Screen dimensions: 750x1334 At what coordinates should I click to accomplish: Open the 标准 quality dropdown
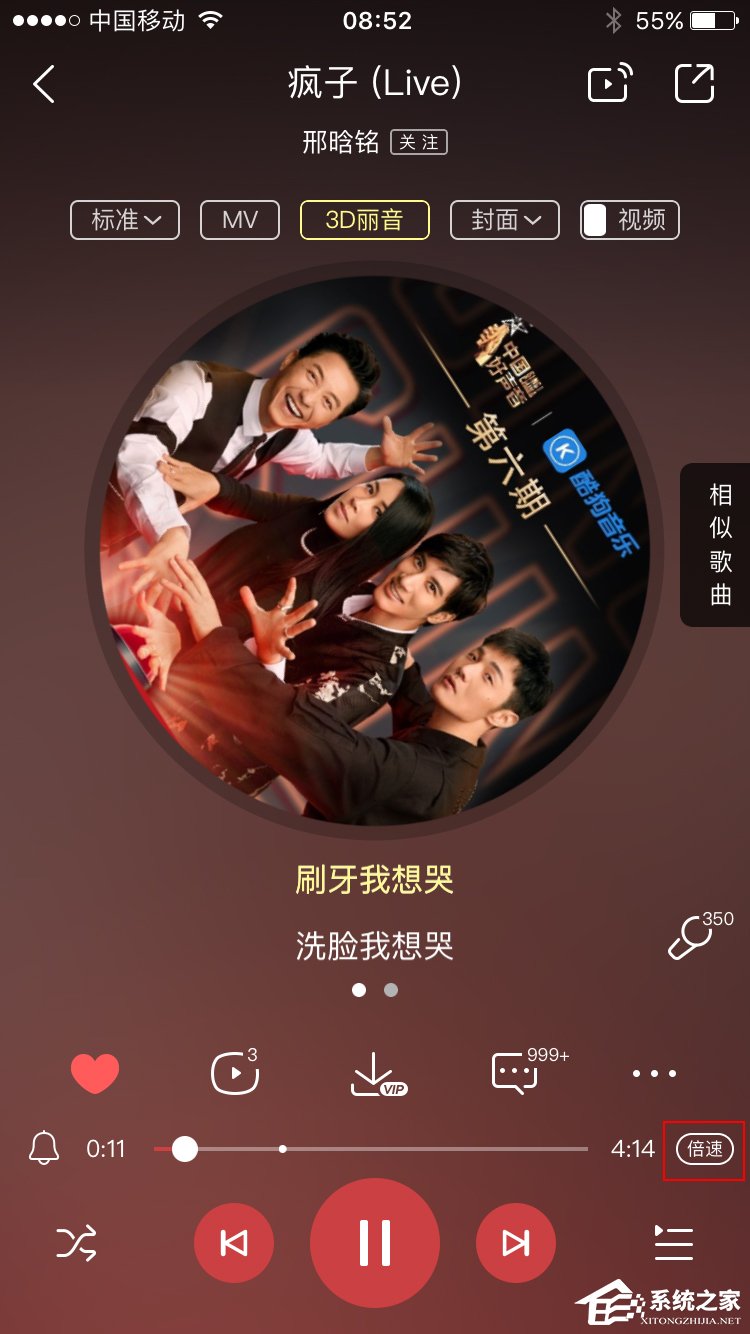[x=124, y=219]
